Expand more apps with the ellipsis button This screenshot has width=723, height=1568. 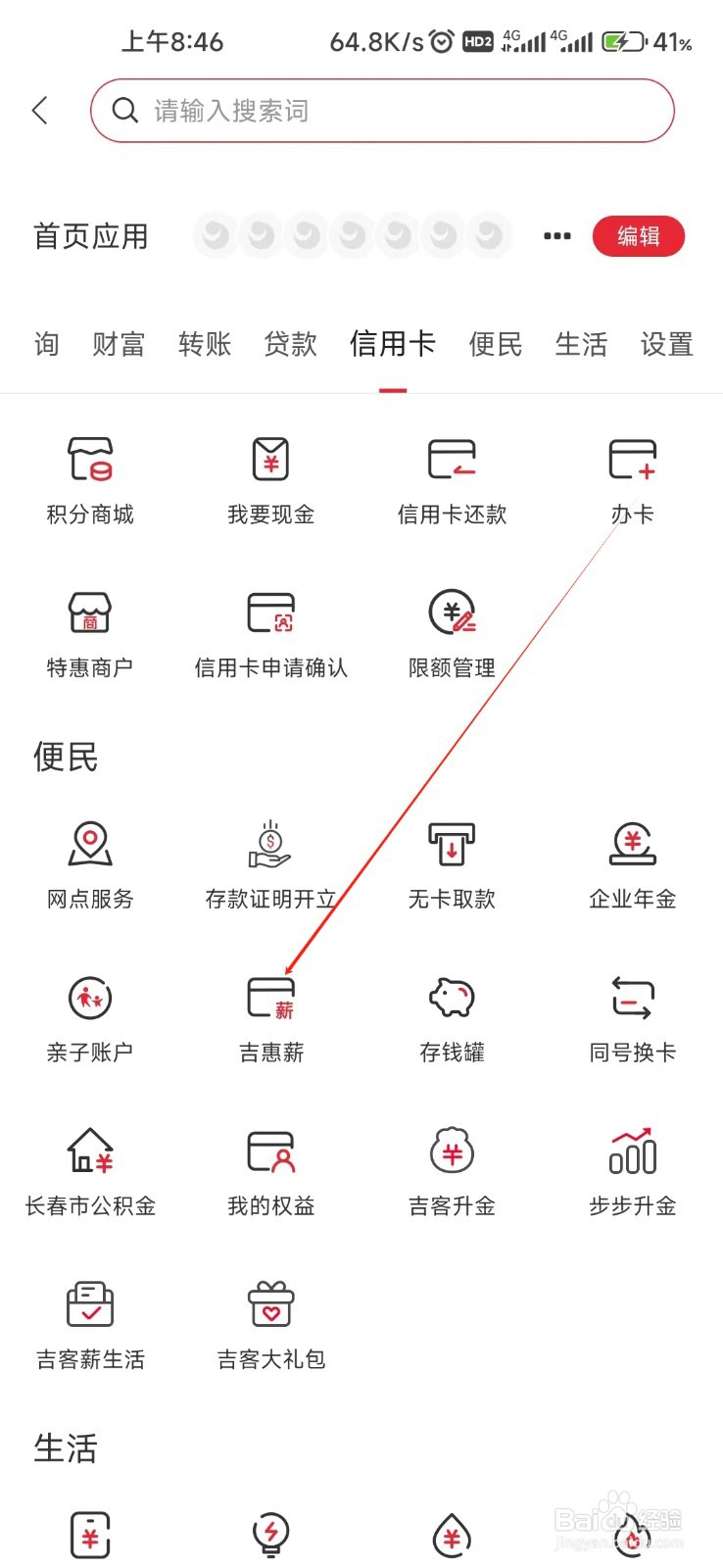pyautogui.click(x=555, y=236)
